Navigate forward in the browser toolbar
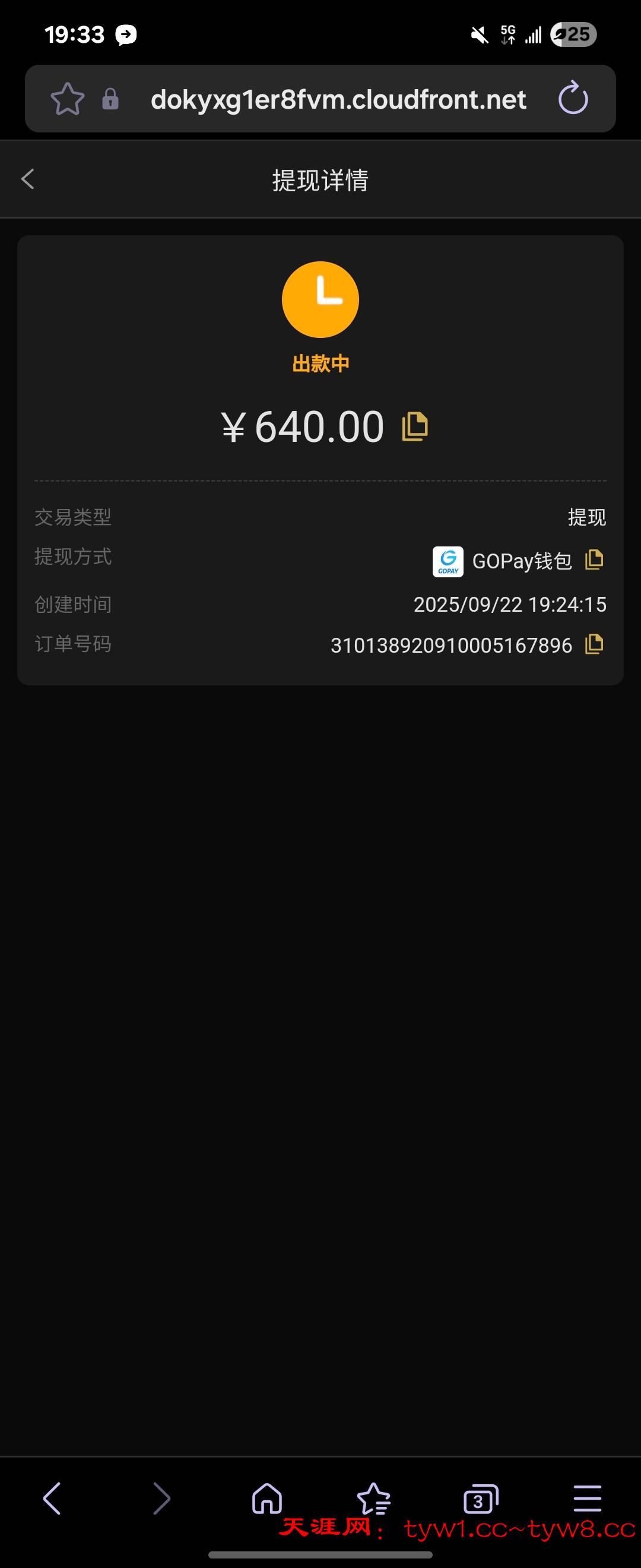This screenshot has height=1568, width=641. 161,1499
